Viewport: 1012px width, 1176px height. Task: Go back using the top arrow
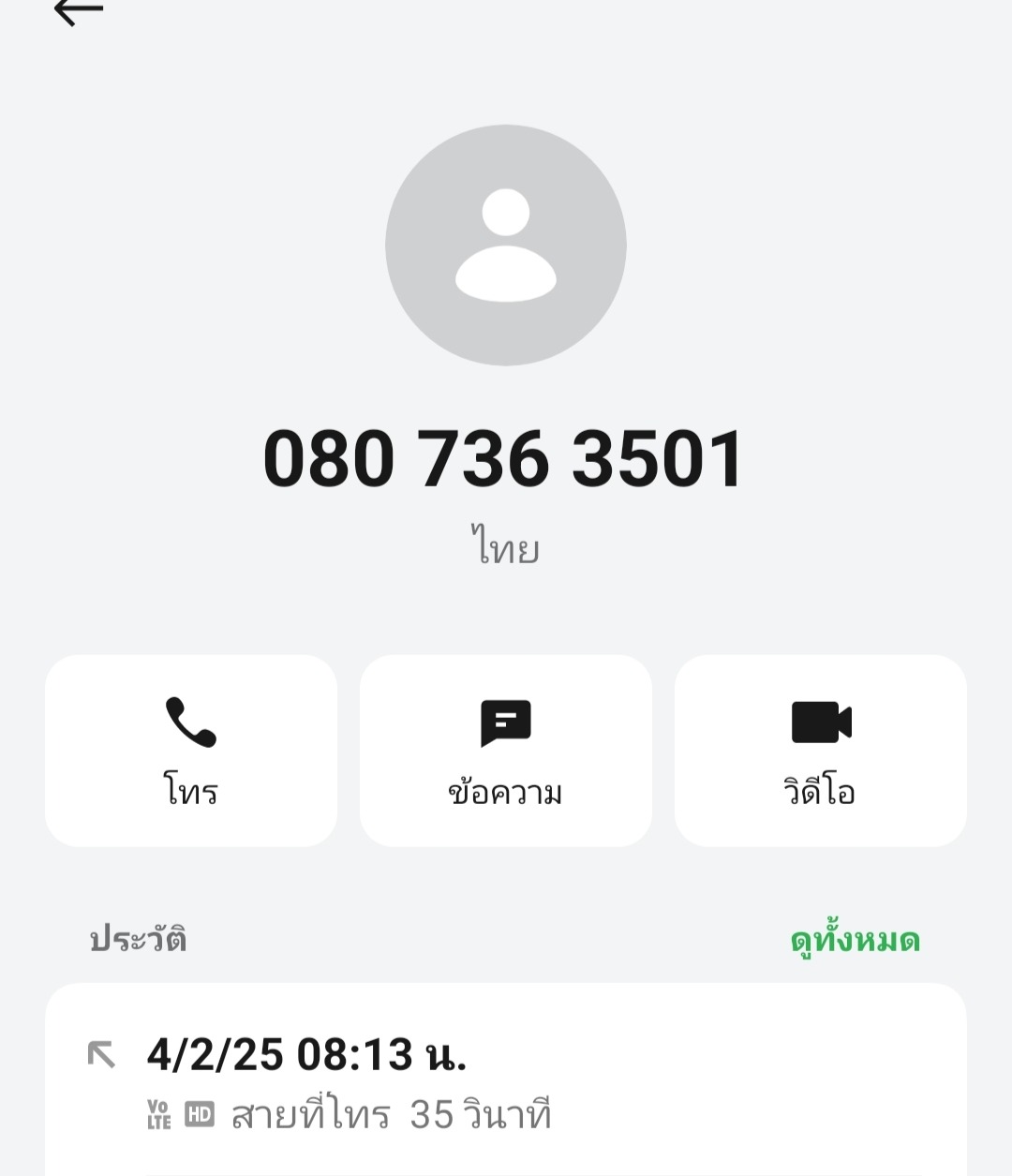(x=79, y=11)
